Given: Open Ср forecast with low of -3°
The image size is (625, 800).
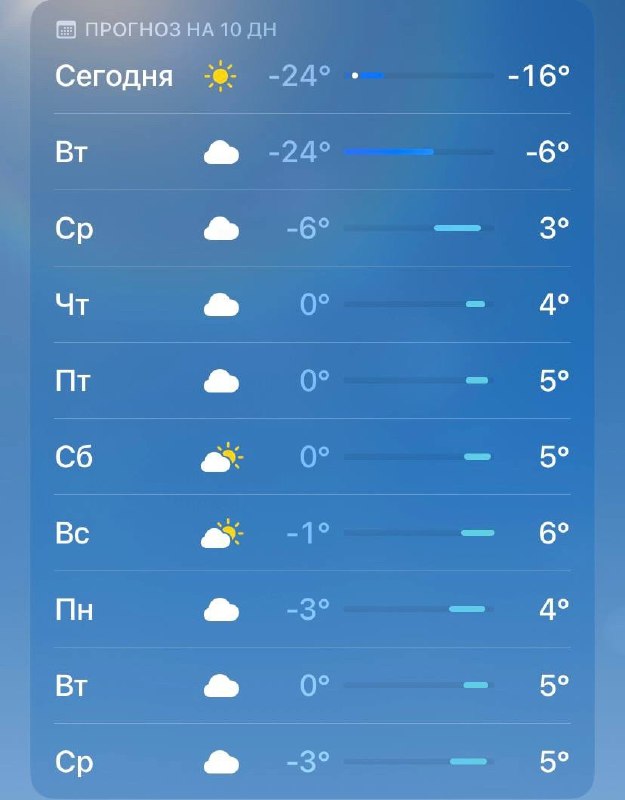Looking at the screenshot, I should [x=312, y=762].
